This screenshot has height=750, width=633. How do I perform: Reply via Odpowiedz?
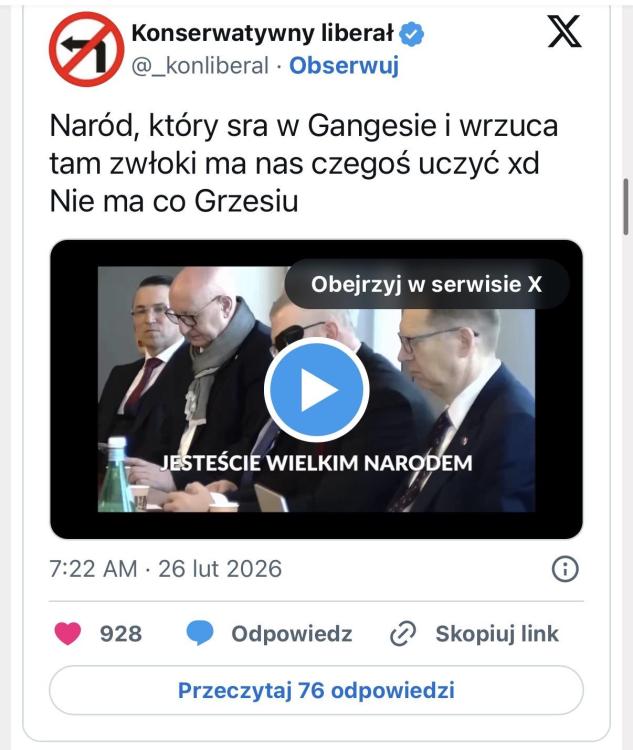pyautogui.click(x=270, y=633)
